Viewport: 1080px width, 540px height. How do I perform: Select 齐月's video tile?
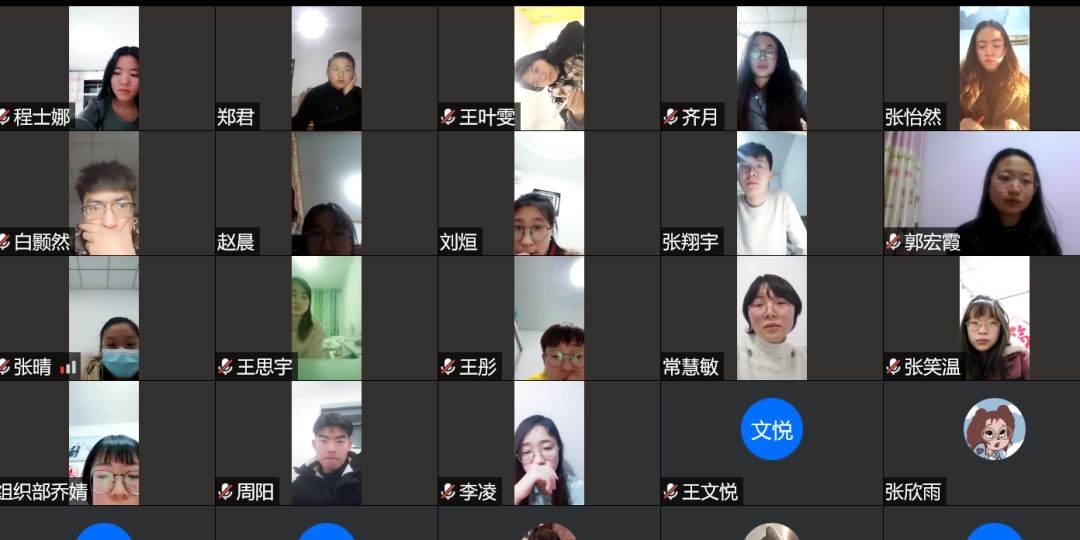coord(771,68)
